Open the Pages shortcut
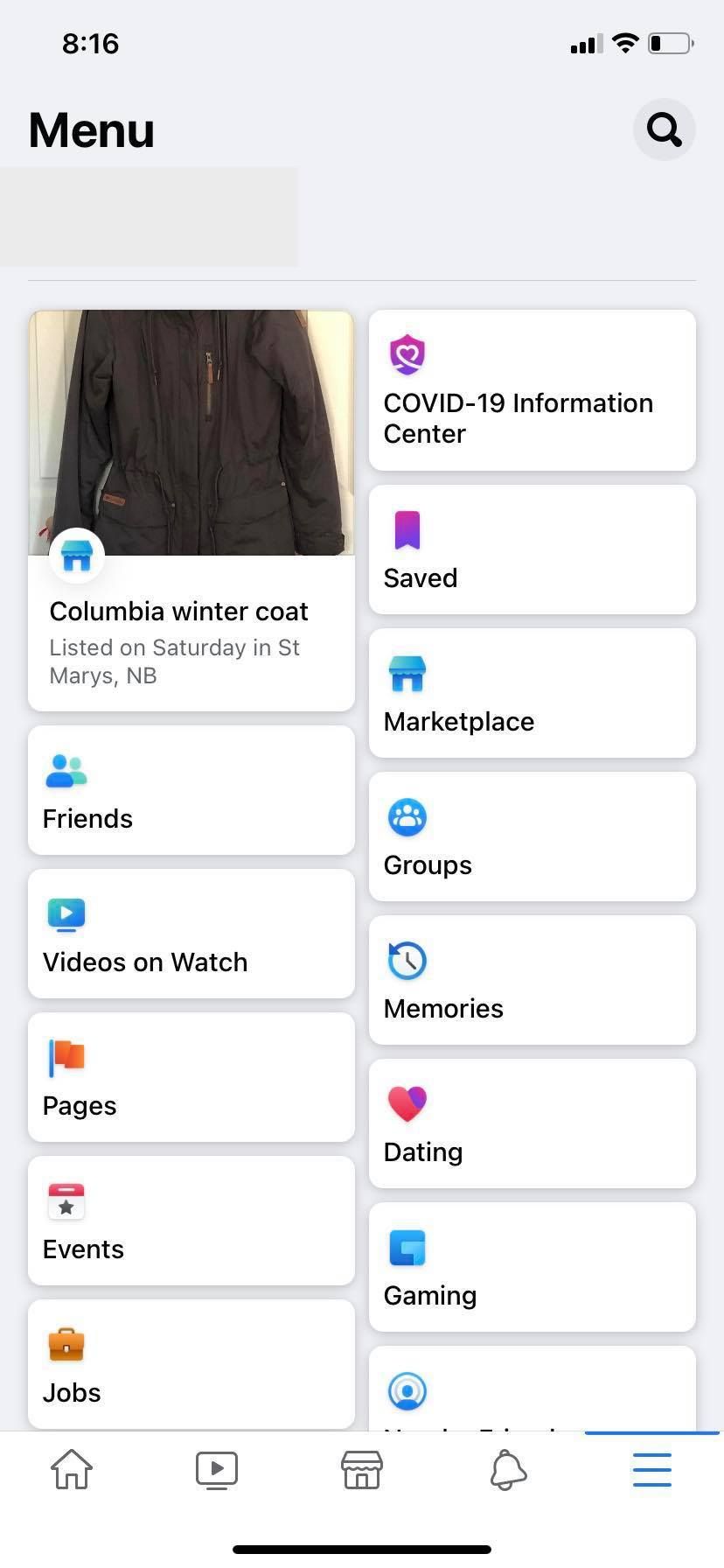 pyautogui.click(x=191, y=1077)
